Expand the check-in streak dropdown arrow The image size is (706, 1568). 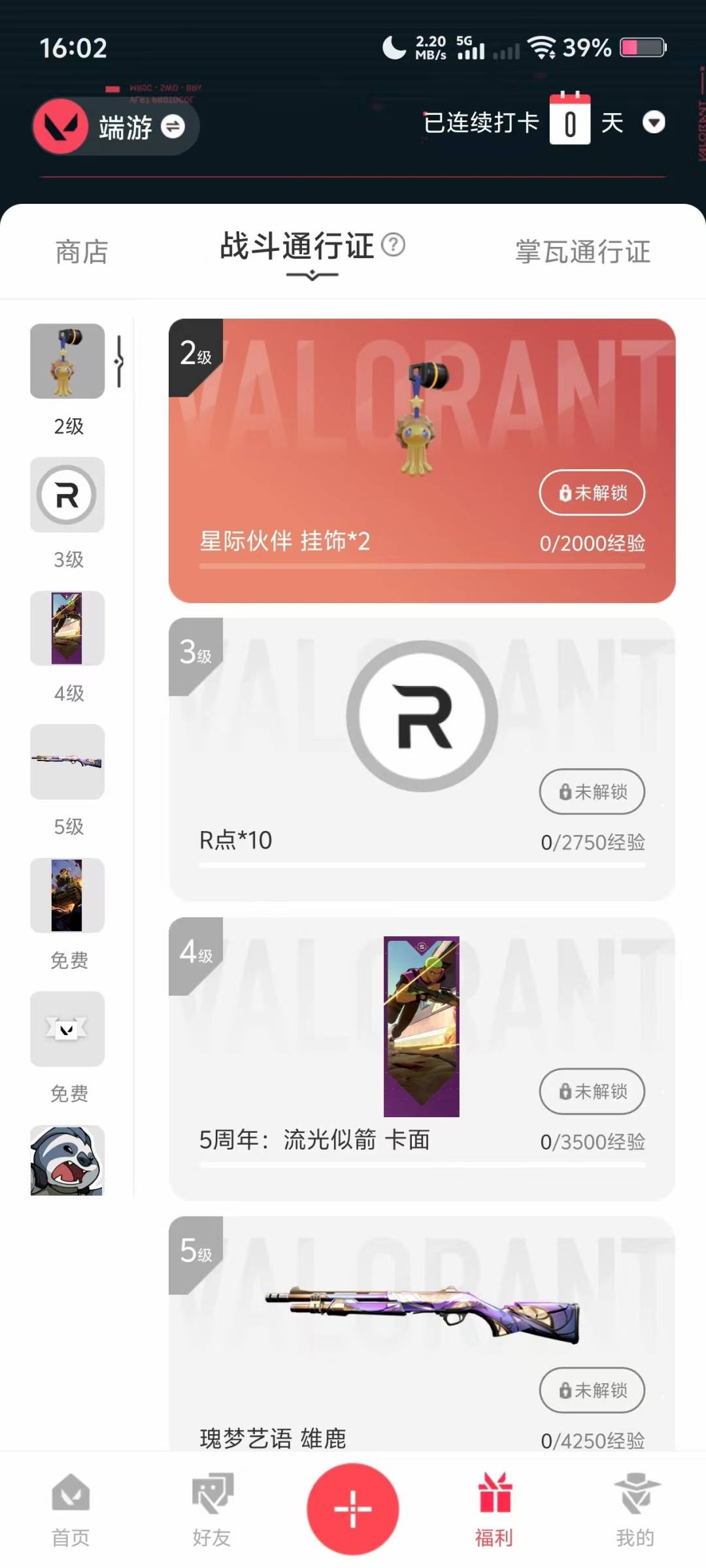tap(654, 122)
